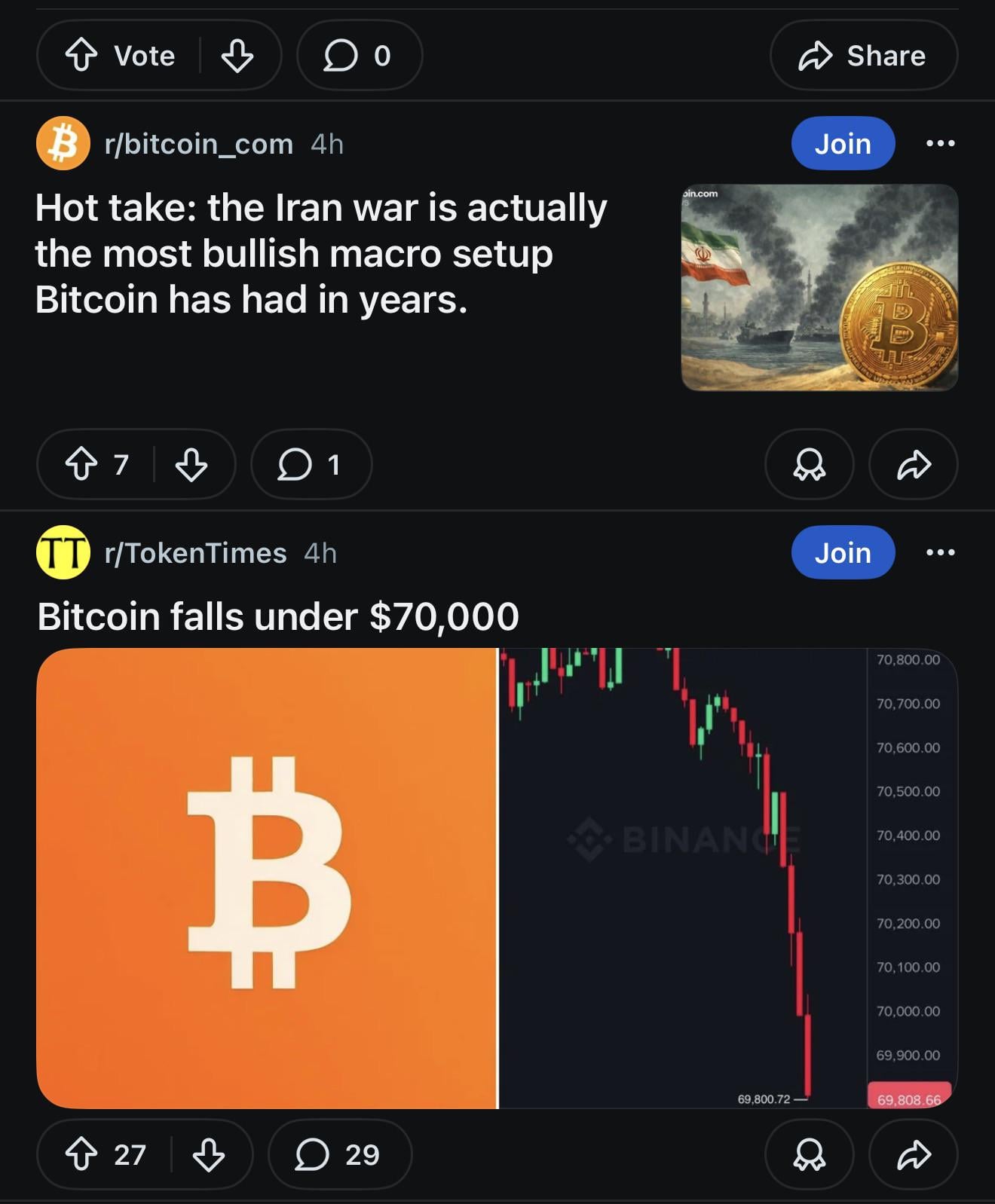View the 29 comments on TokenTimes post
The image size is (995, 1204).
339,1154
